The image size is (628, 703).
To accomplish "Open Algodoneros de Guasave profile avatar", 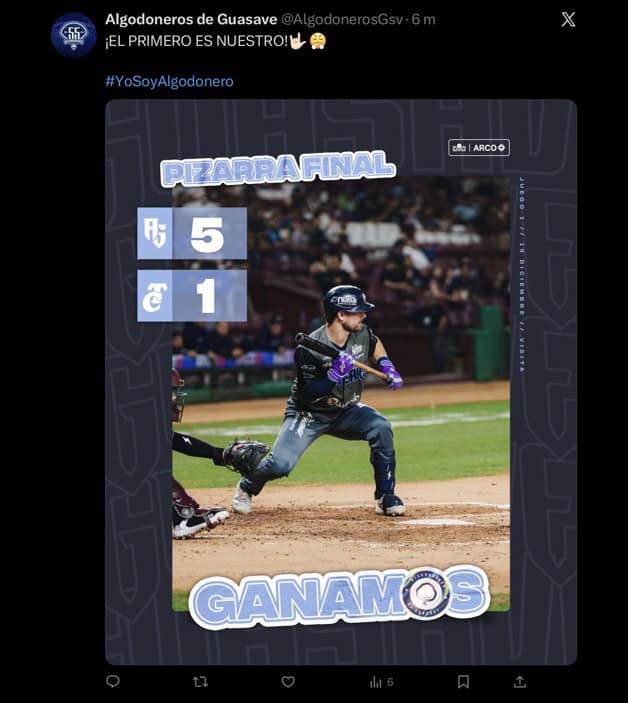I will [x=73, y=35].
